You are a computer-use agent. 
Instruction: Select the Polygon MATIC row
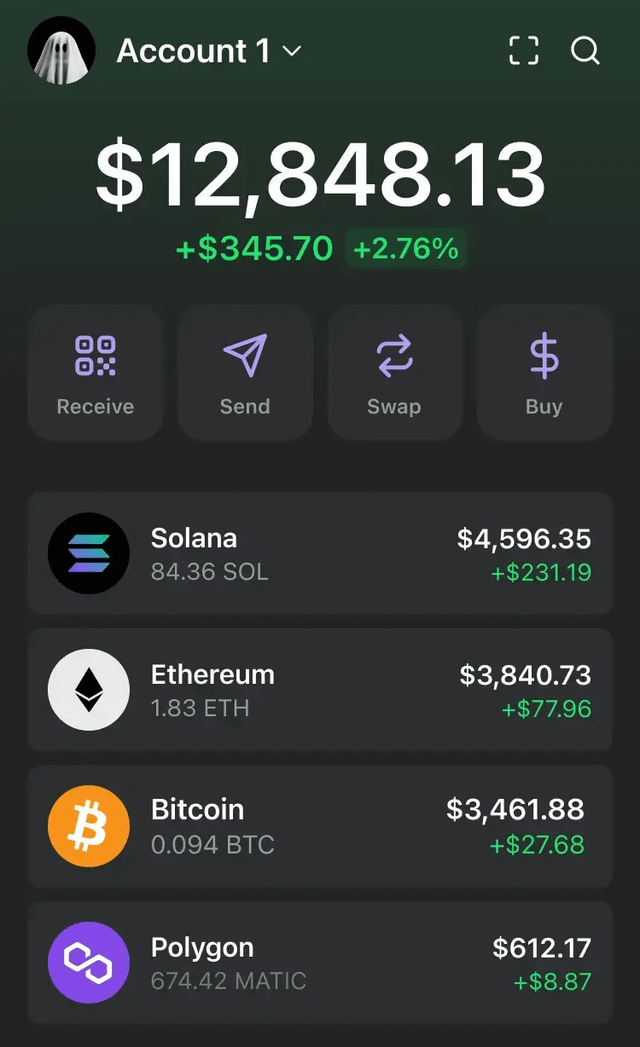(320, 962)
